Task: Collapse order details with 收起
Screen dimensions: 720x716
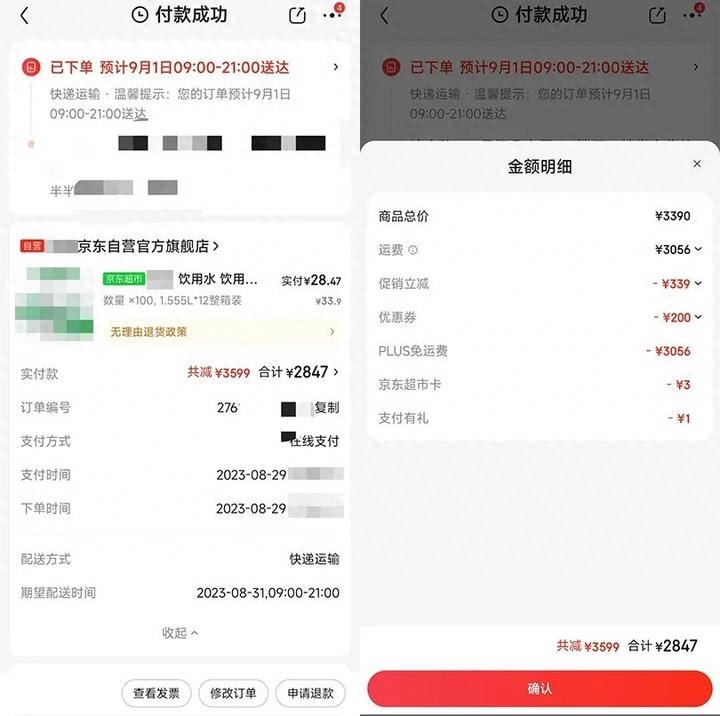Action: point(180,633)
